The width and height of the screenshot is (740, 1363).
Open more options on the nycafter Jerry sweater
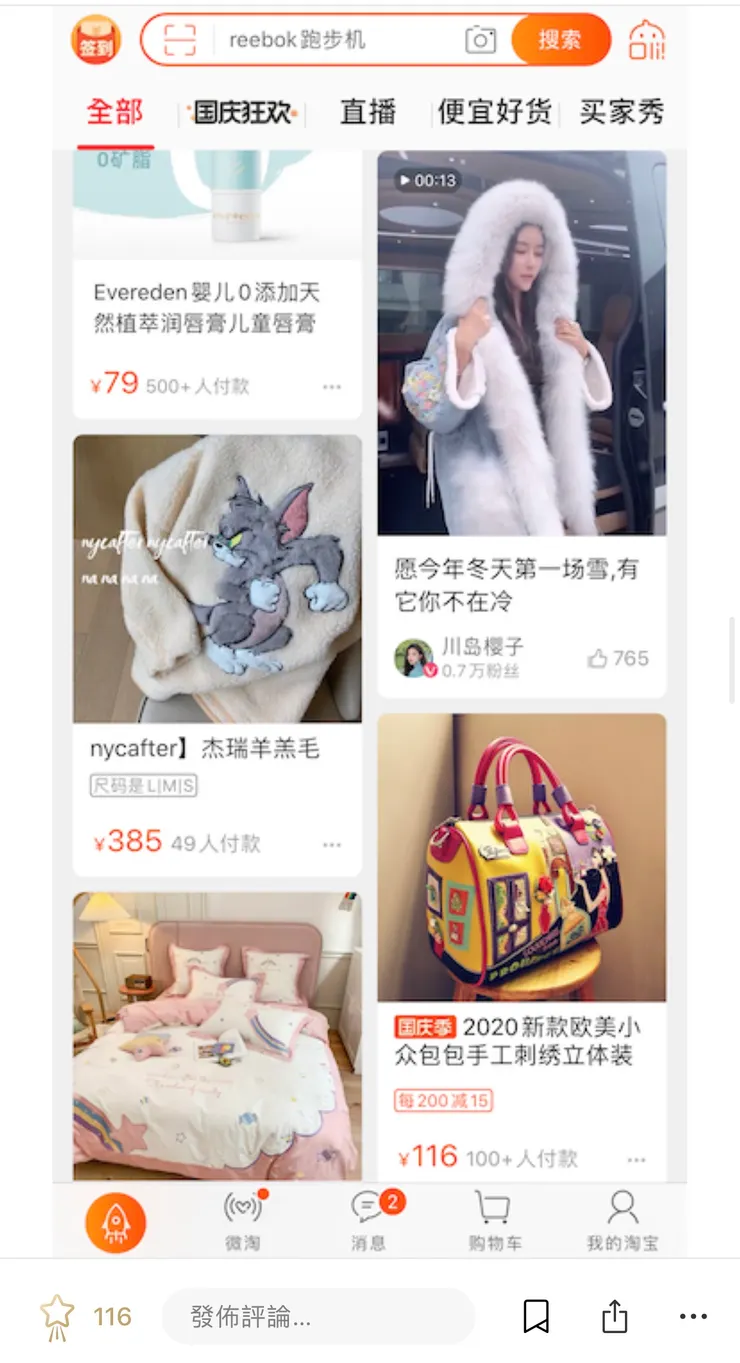pyautogui.click(x=333, y=845)
